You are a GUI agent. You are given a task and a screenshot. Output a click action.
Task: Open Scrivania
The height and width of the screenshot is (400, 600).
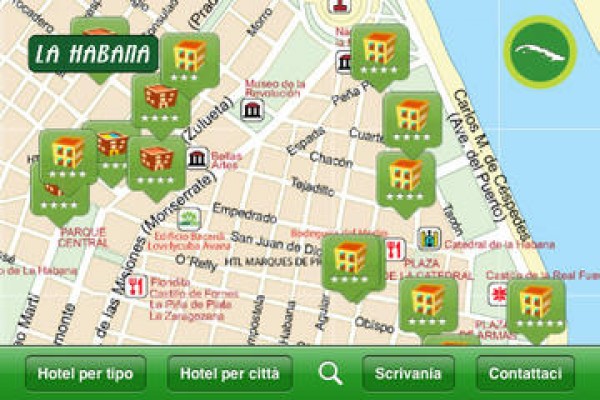click(x=408, y=374)
